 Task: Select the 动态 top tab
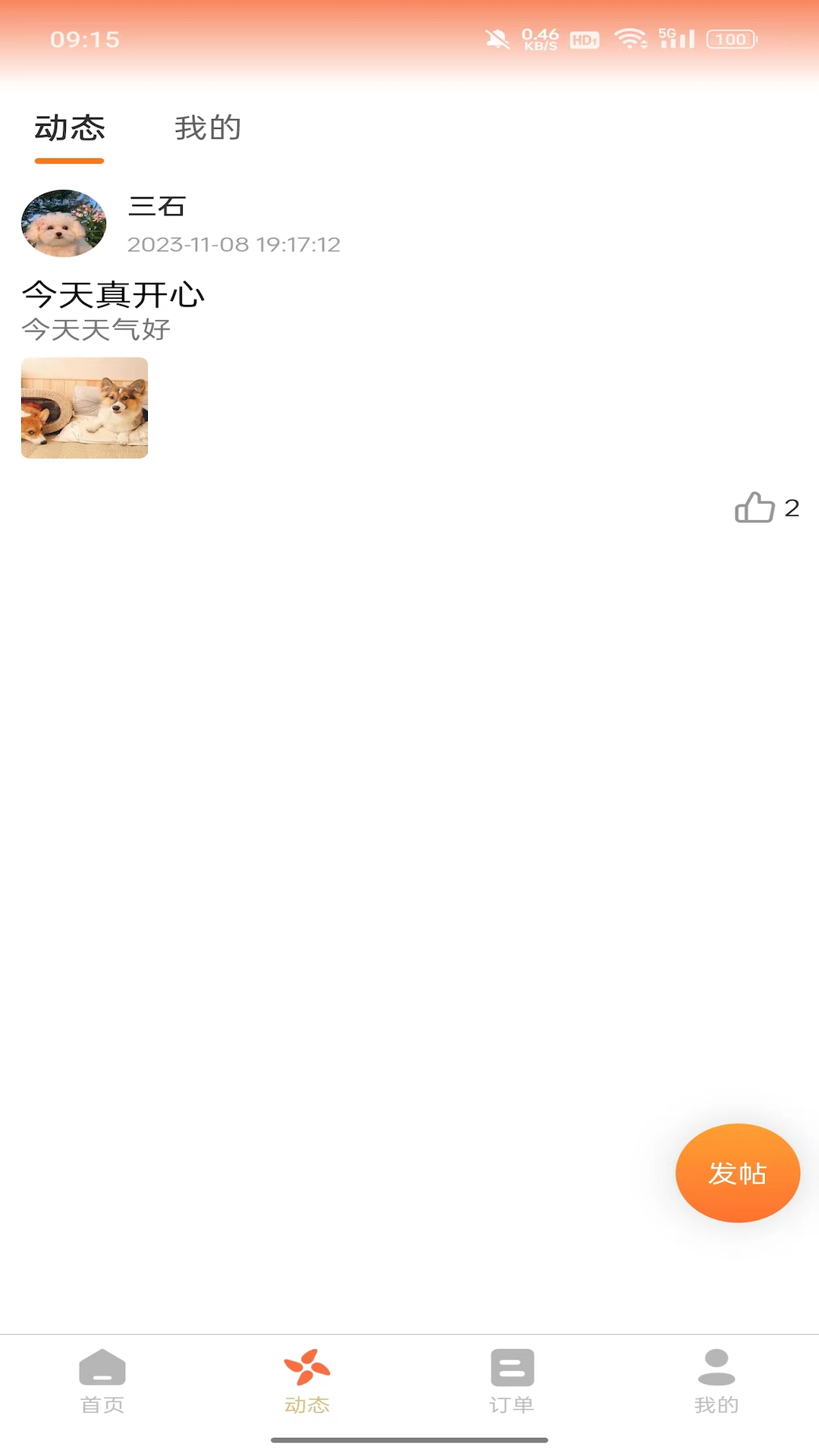[x=70, y=128]
